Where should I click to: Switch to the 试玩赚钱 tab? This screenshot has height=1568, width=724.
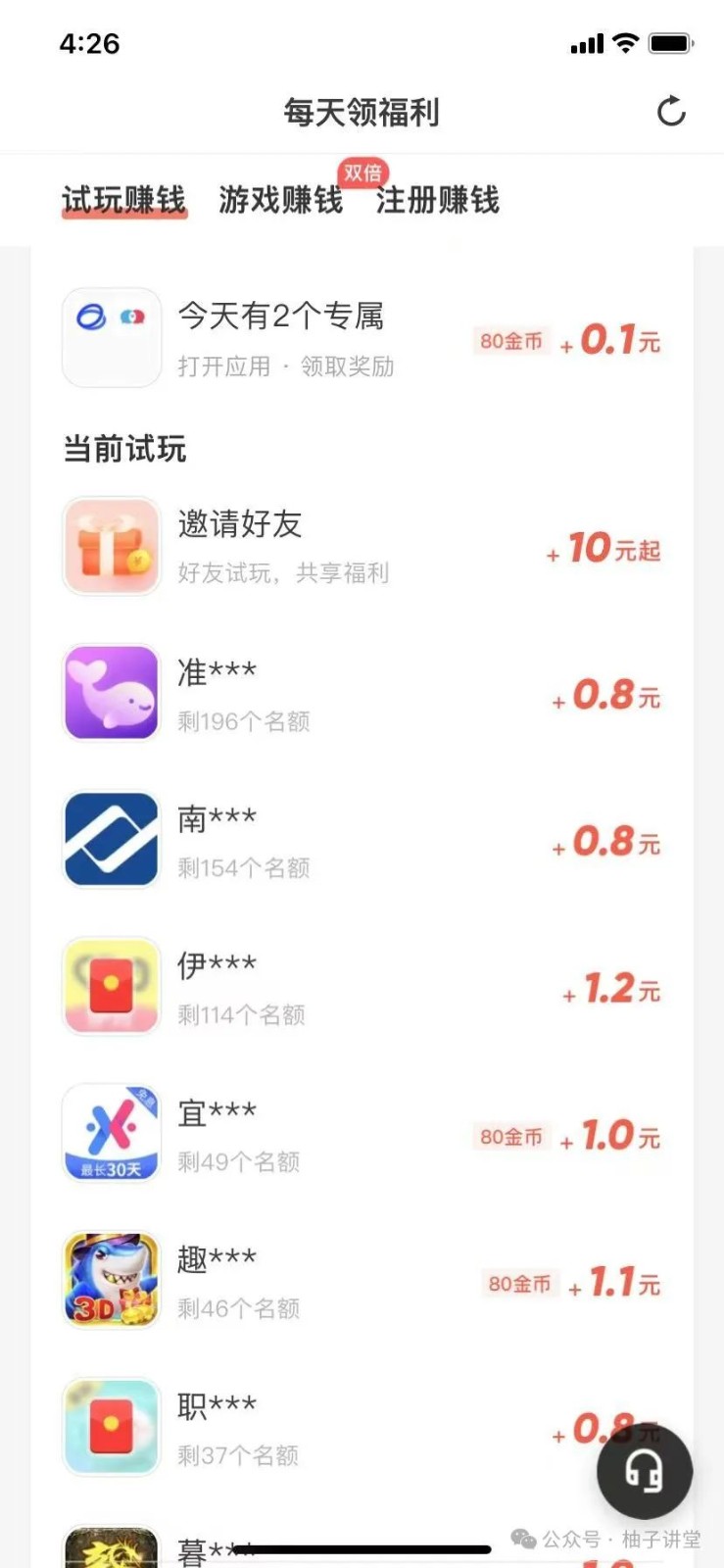(124, 200)
